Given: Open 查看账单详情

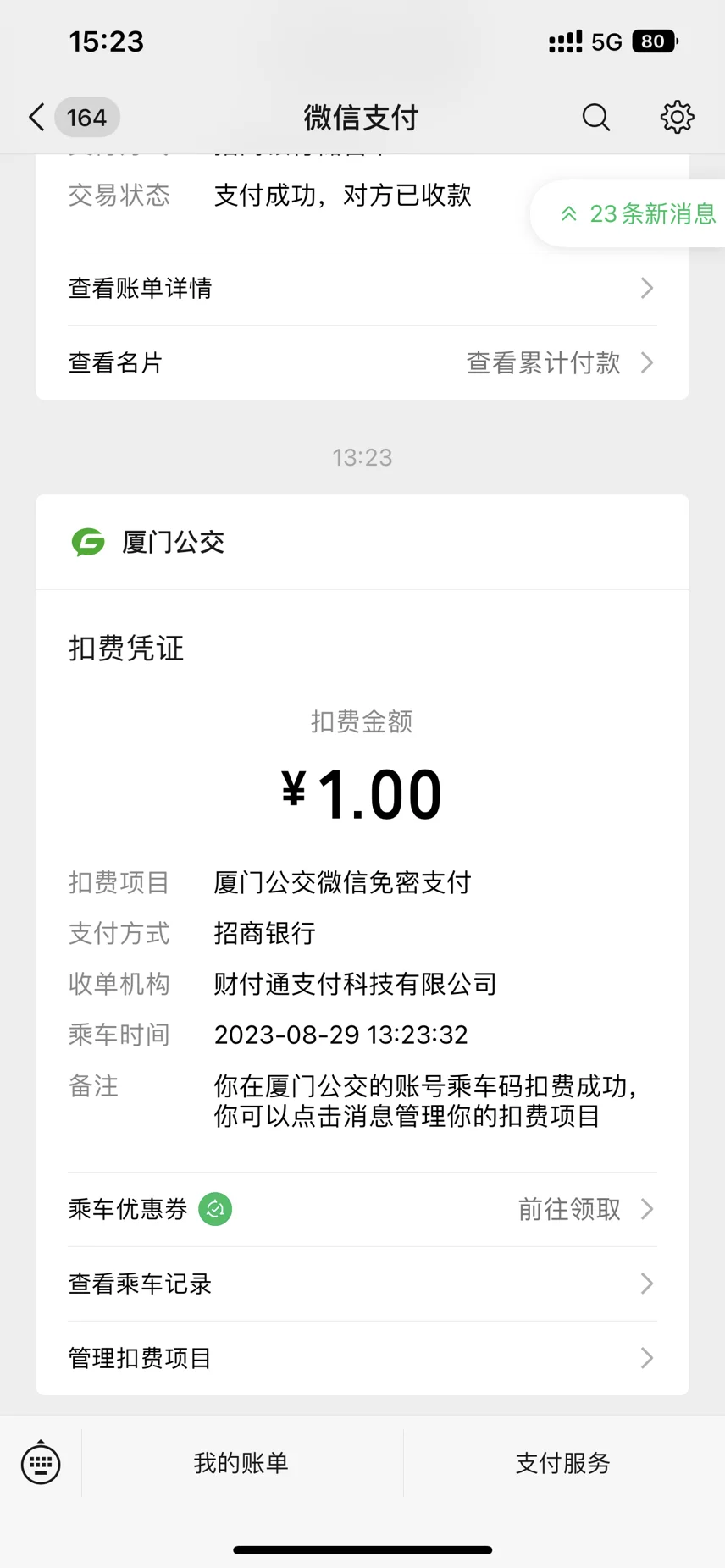Looking at the screenshot, I should [x=362, y=289].
